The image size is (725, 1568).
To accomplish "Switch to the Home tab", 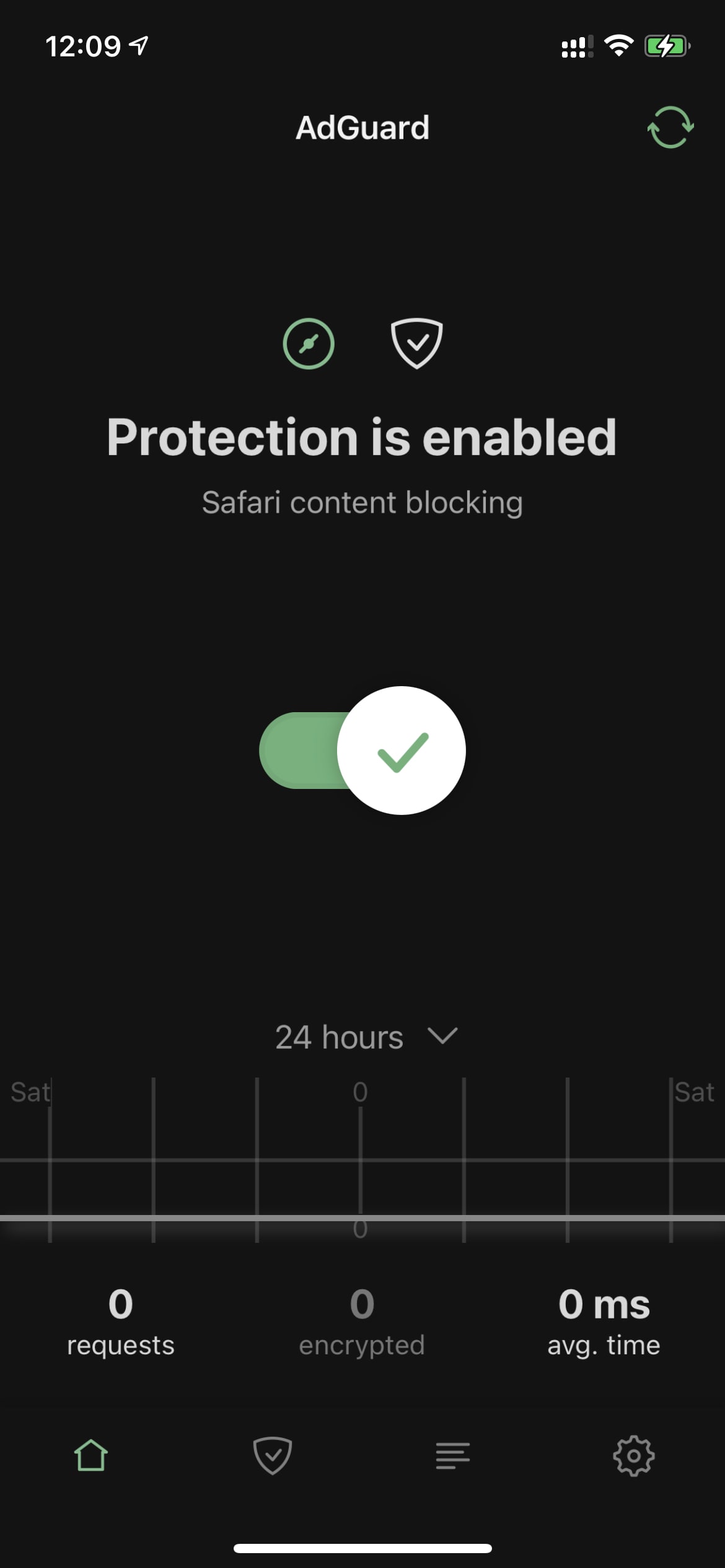I will 91,1455.
